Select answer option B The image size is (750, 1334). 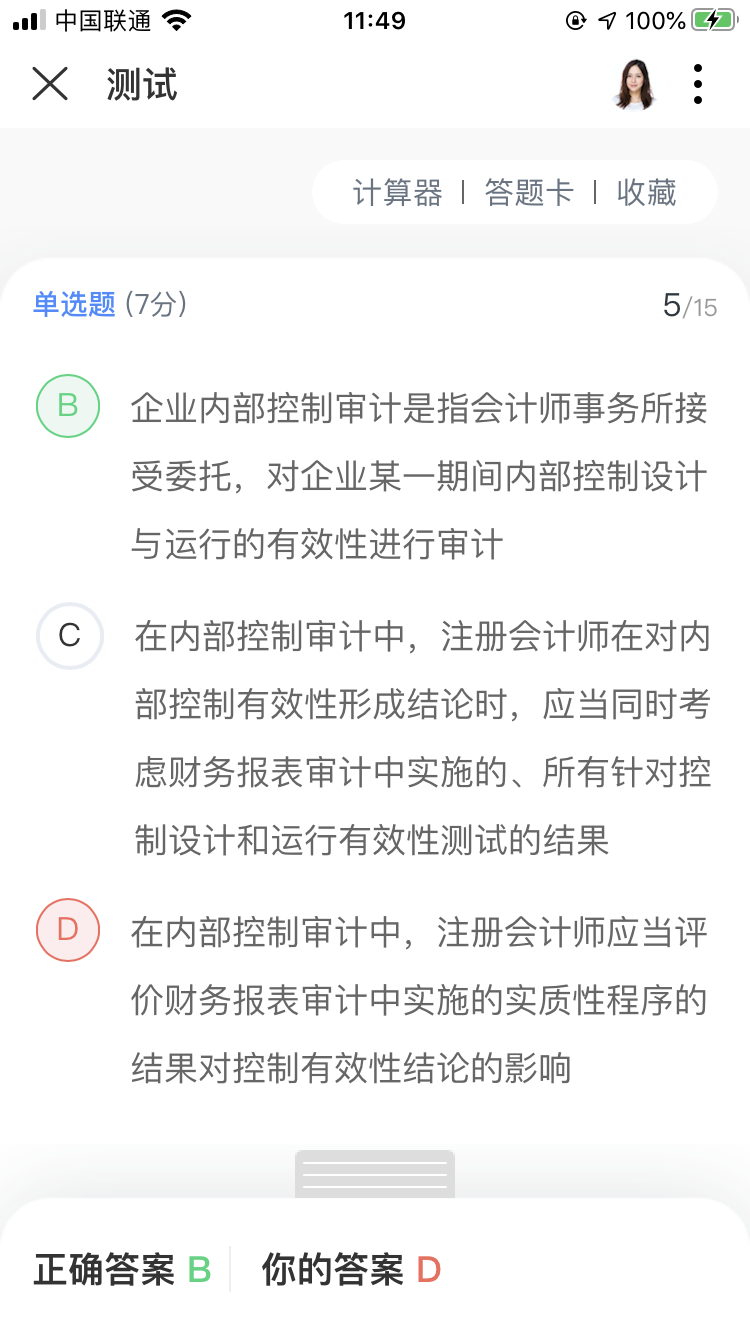tap(68, 406)
